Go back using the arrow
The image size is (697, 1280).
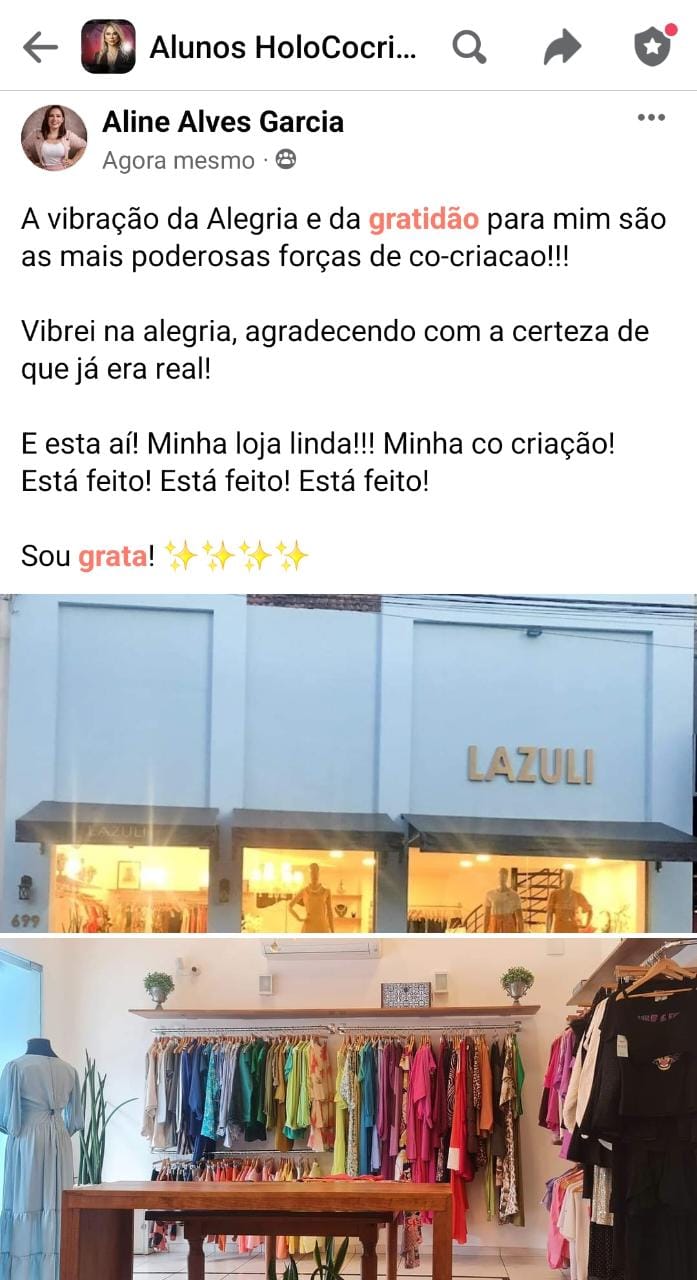(x=40, y=47)
